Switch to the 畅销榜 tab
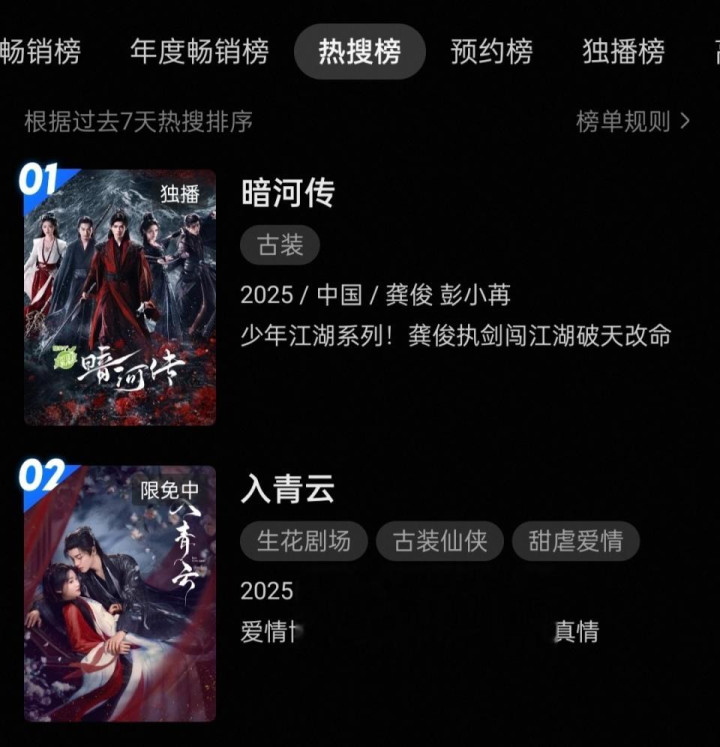This screenshot has height=747, width=720. (x=40, y=51)
